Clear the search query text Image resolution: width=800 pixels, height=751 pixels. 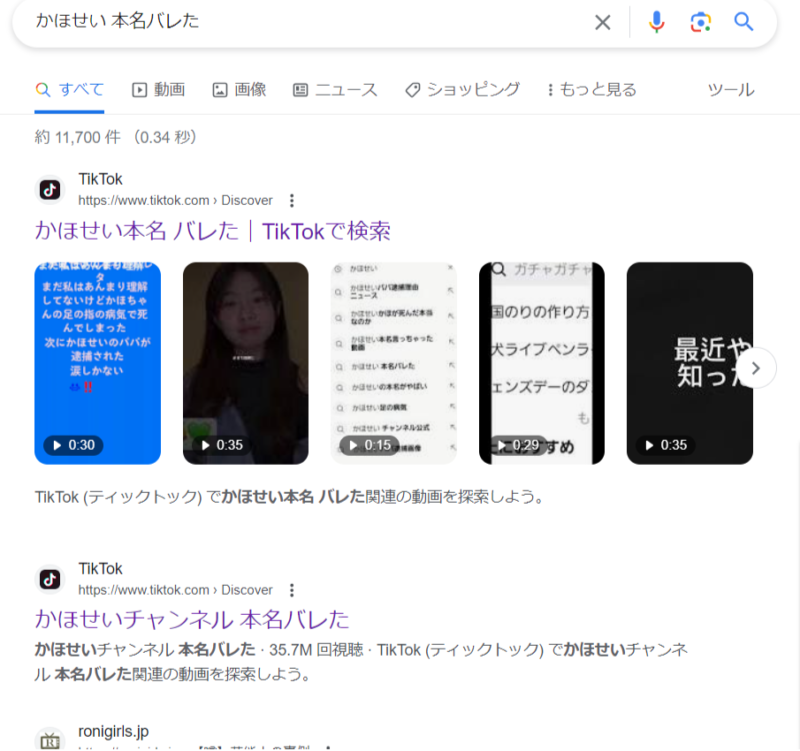tap(602, 22)
